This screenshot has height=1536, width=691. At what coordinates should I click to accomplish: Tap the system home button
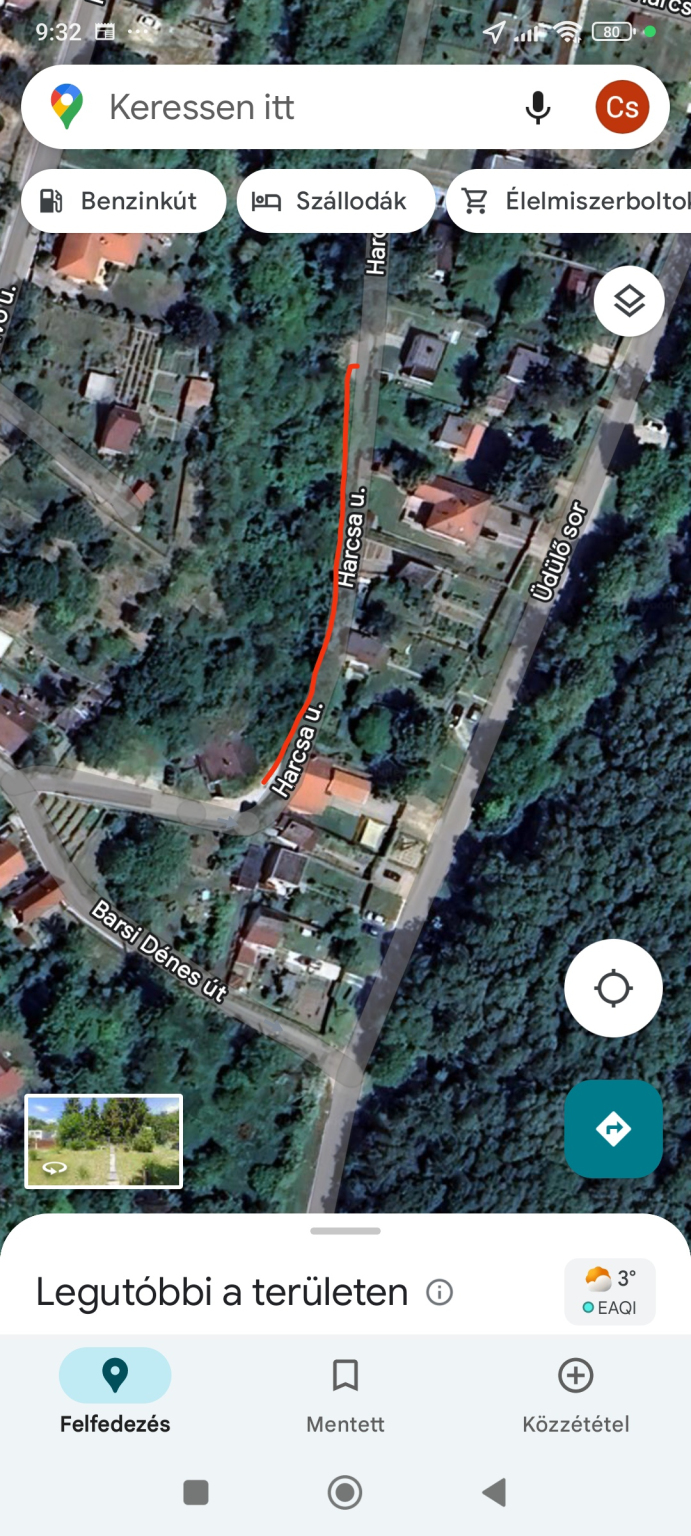coord(345,1492)
